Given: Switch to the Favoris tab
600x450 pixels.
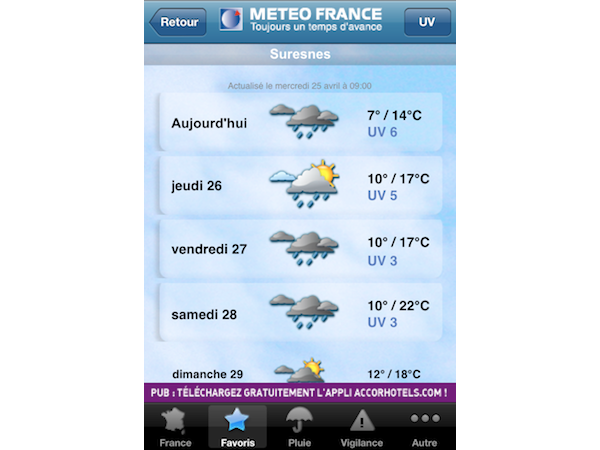Looking at the screenshot, I should tap(238, 427).
